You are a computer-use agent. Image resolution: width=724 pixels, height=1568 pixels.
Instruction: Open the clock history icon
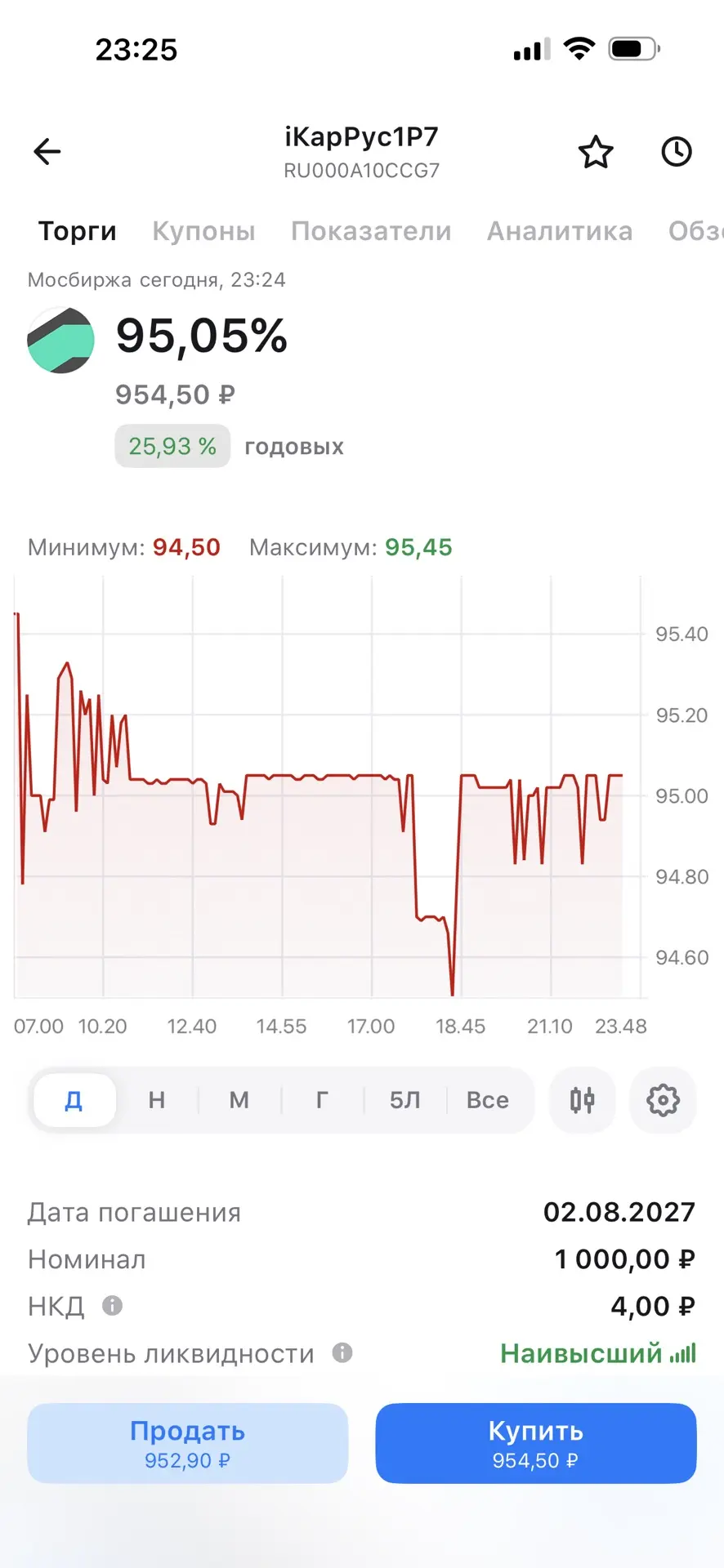point(677,152)
